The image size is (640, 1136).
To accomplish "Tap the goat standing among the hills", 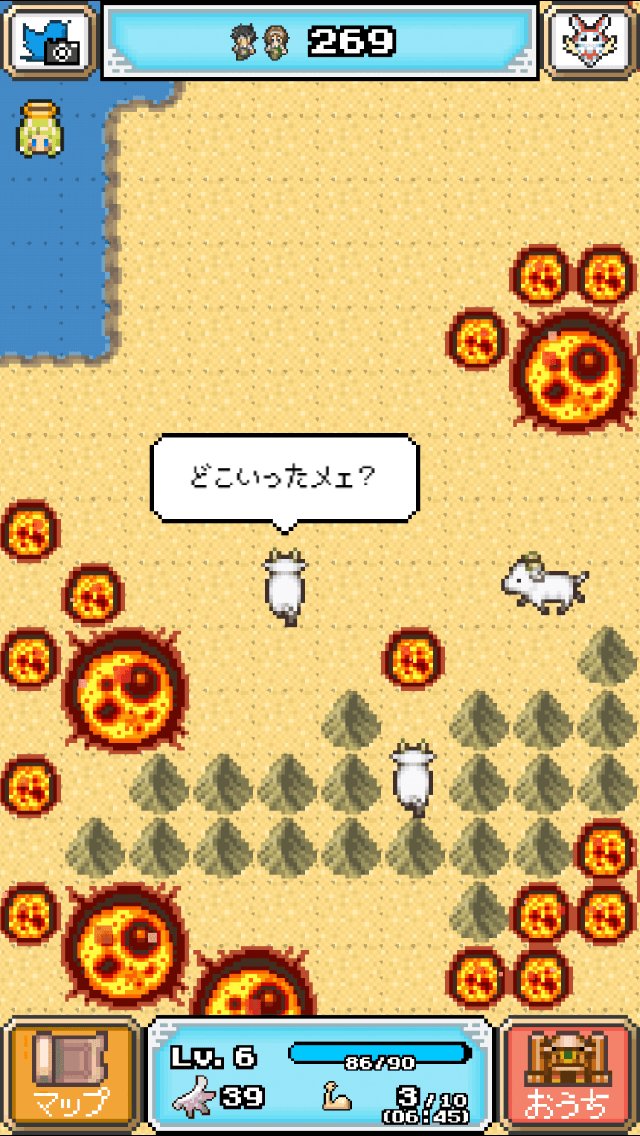I will tap(411, 778).
